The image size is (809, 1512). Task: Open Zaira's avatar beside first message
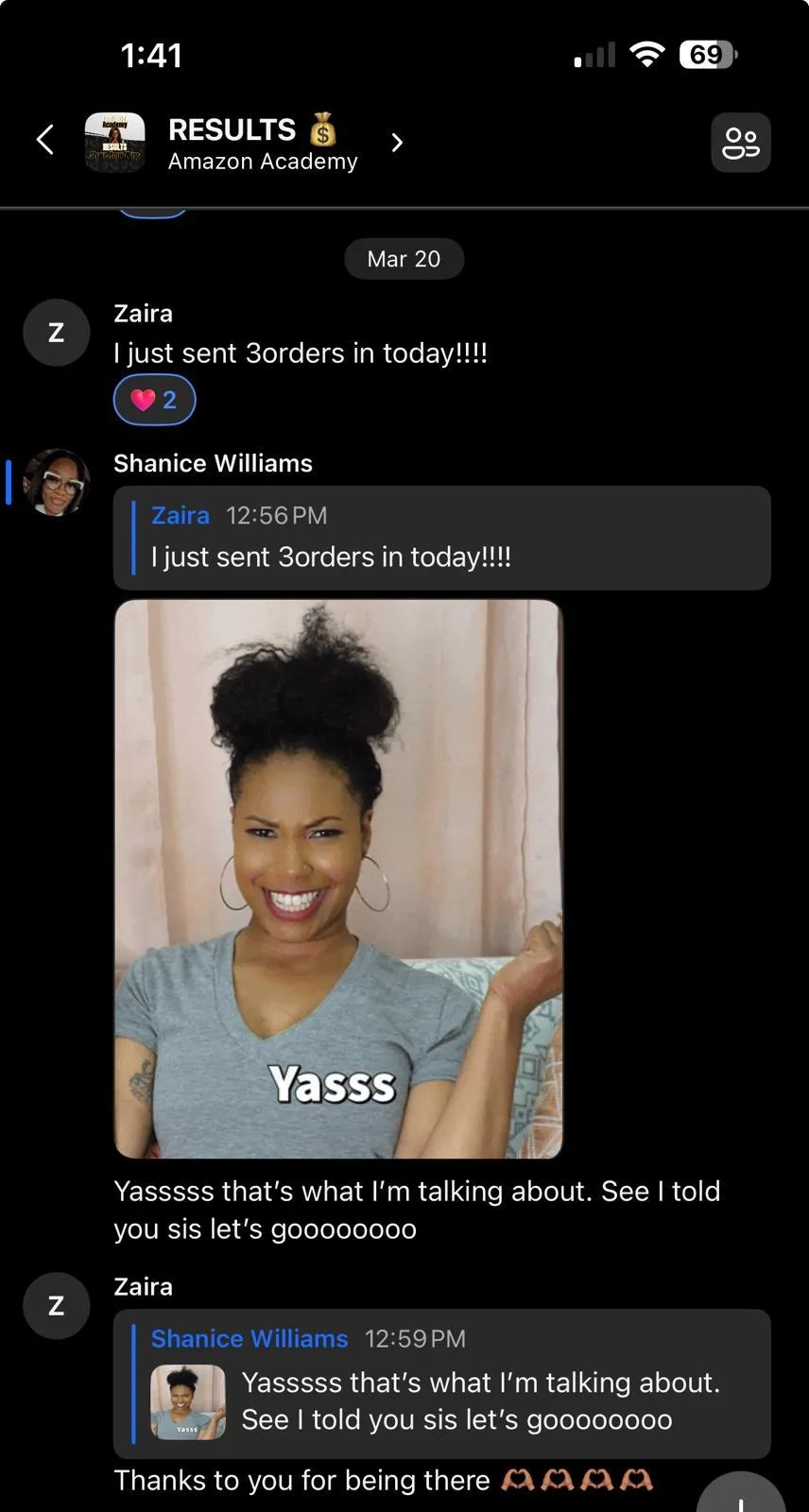pyautogui.click(x=56, y=333)
